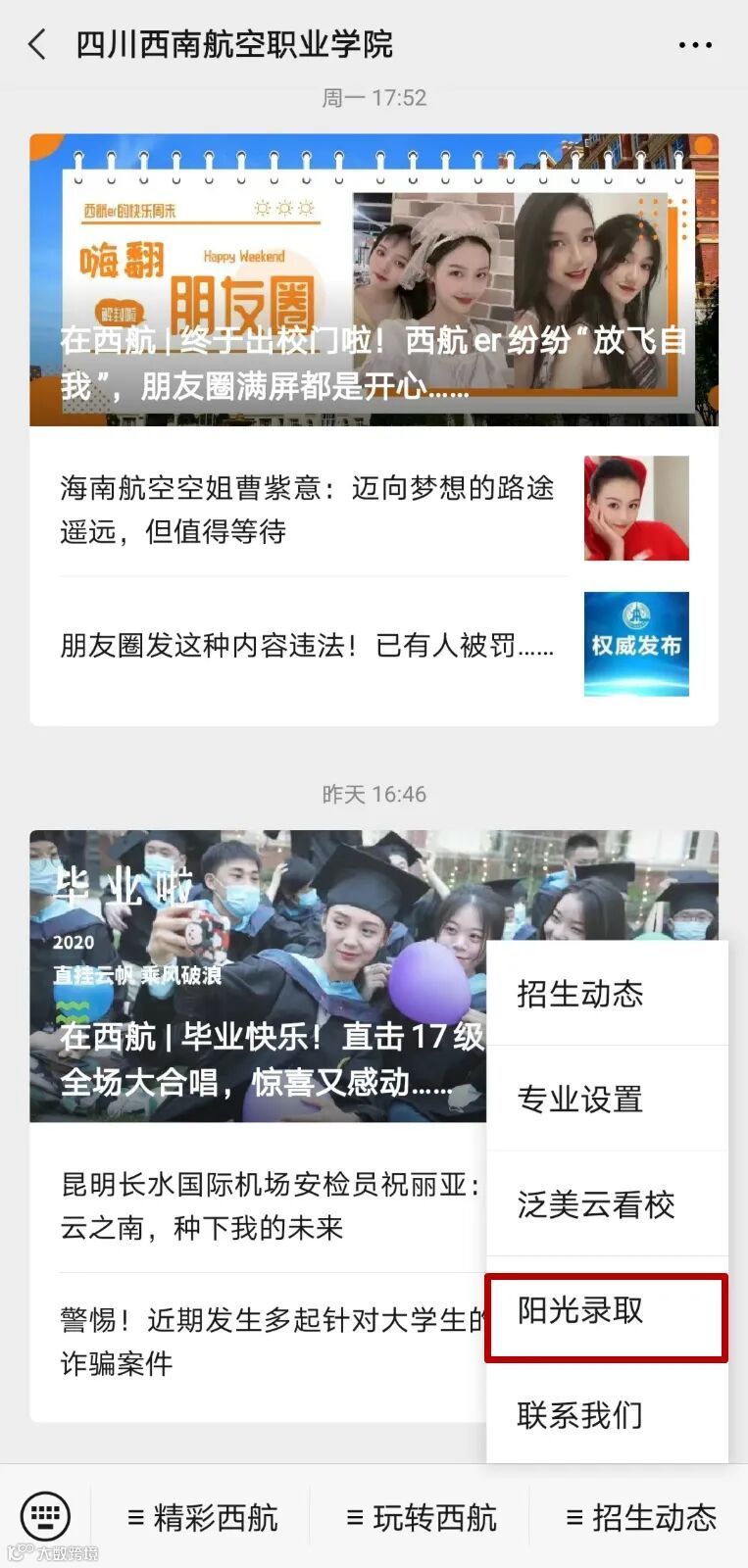748x1568 pixels.
Task: Open 泛美云看校 from the popup menu
Action: click(x=607, y=1203)
